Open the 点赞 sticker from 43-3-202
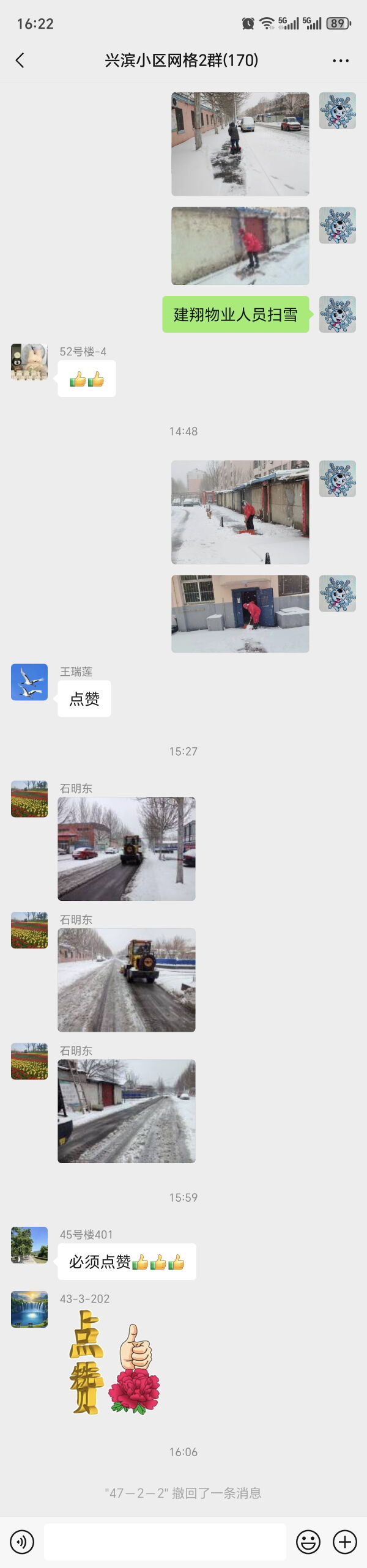Screen dimensions: 367x1568 click(114, 1370)
